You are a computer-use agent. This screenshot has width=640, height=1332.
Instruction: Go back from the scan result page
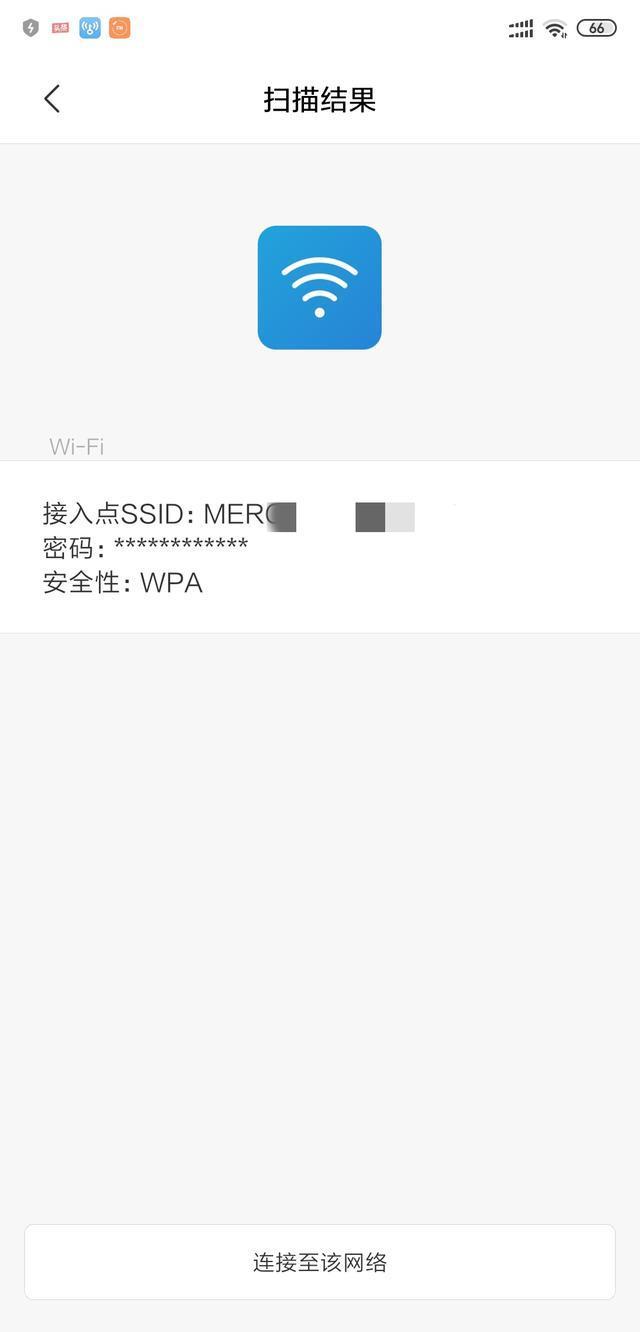pos(52,99)
